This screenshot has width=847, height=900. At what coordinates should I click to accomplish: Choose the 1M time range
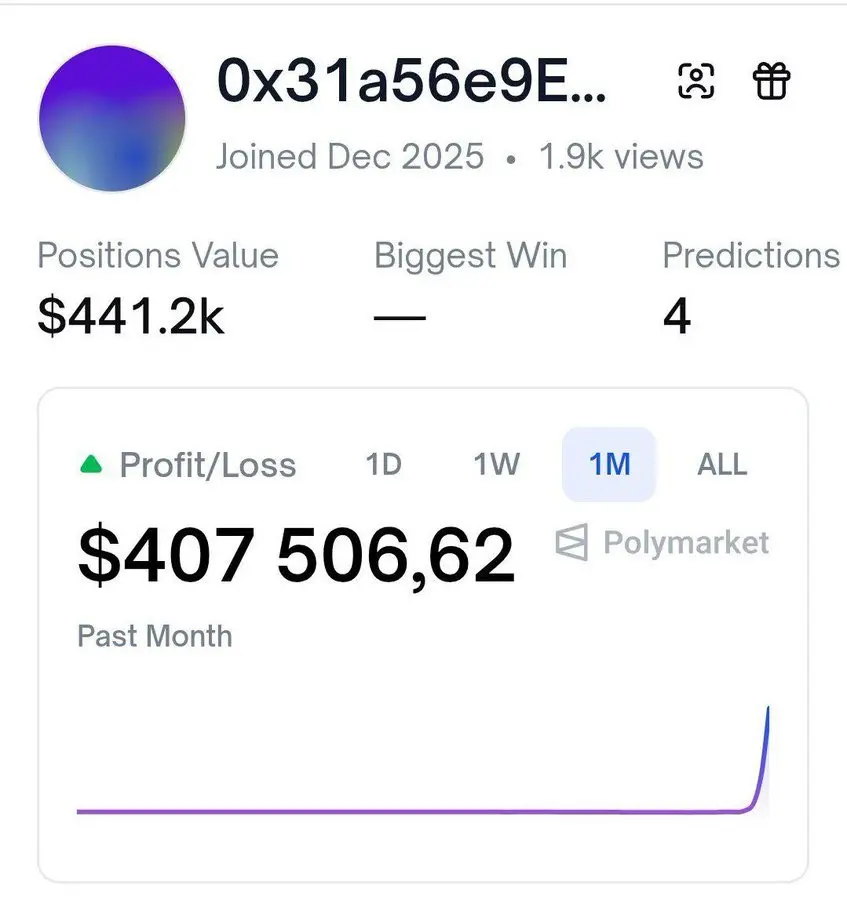(609, 465)
